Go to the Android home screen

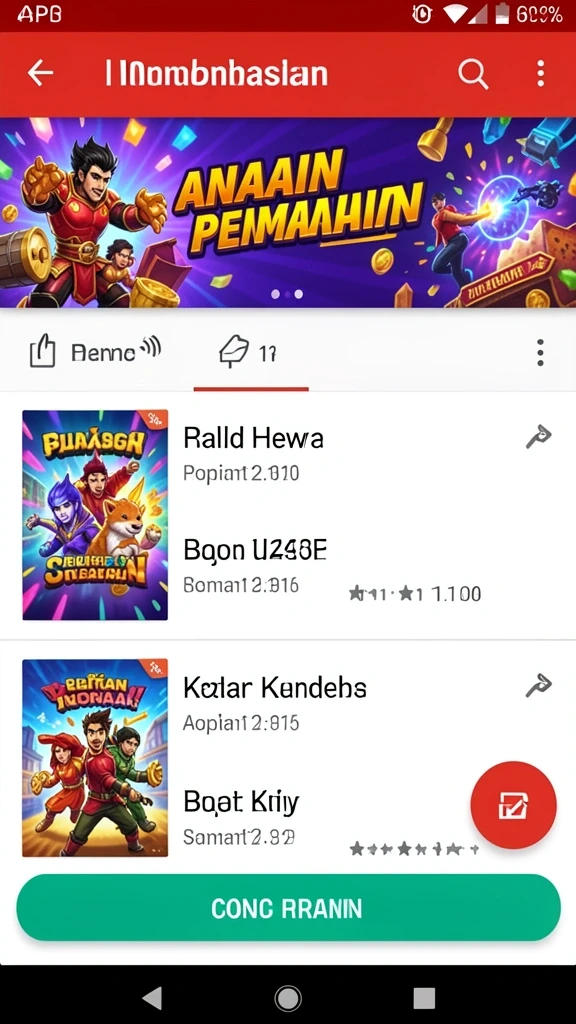(x=287, y=998)
